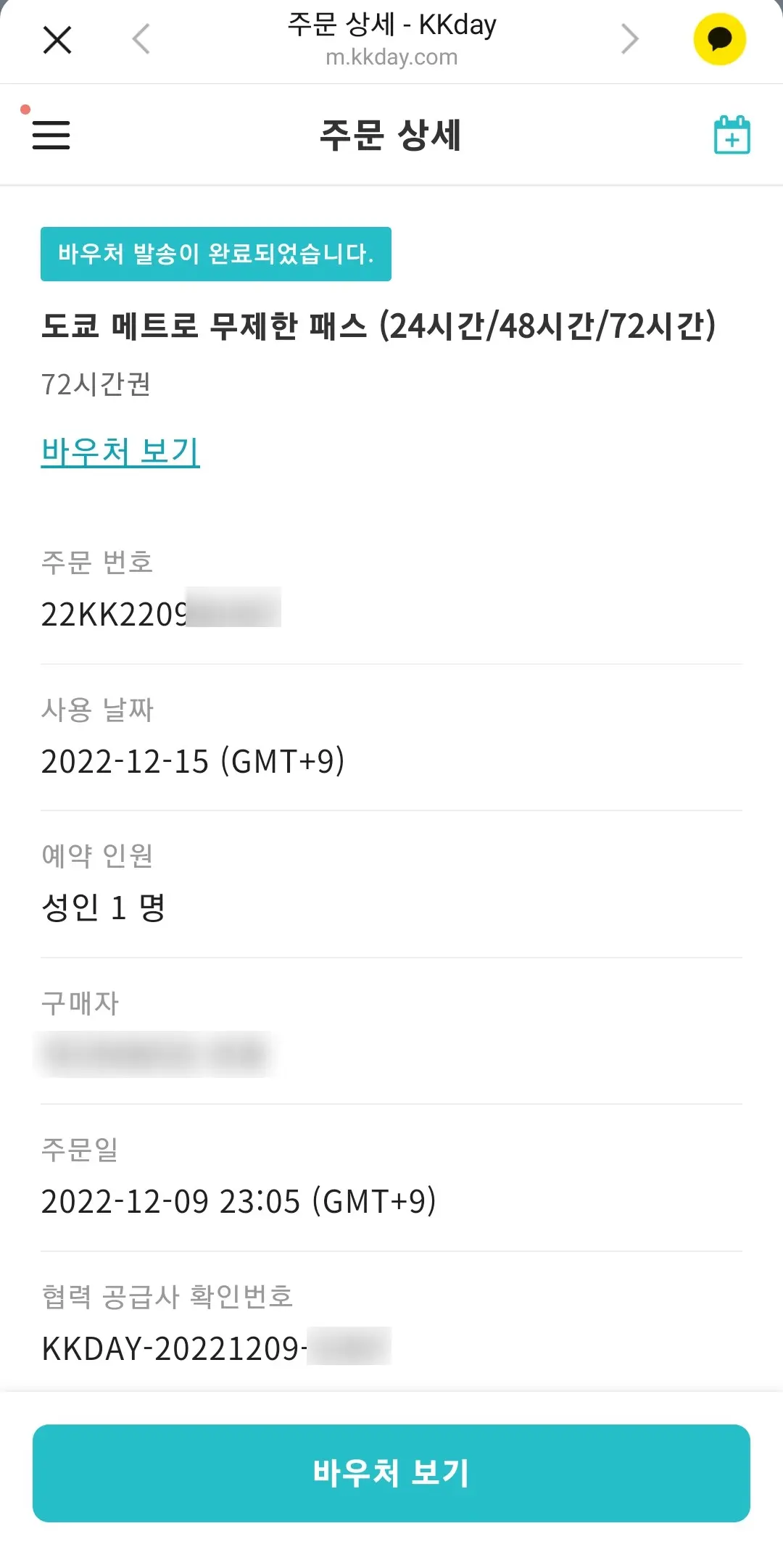Tap the bottom 바우처 보기 button
The width and height of the screenshot is (783, 1568).
pos(391,1473)
